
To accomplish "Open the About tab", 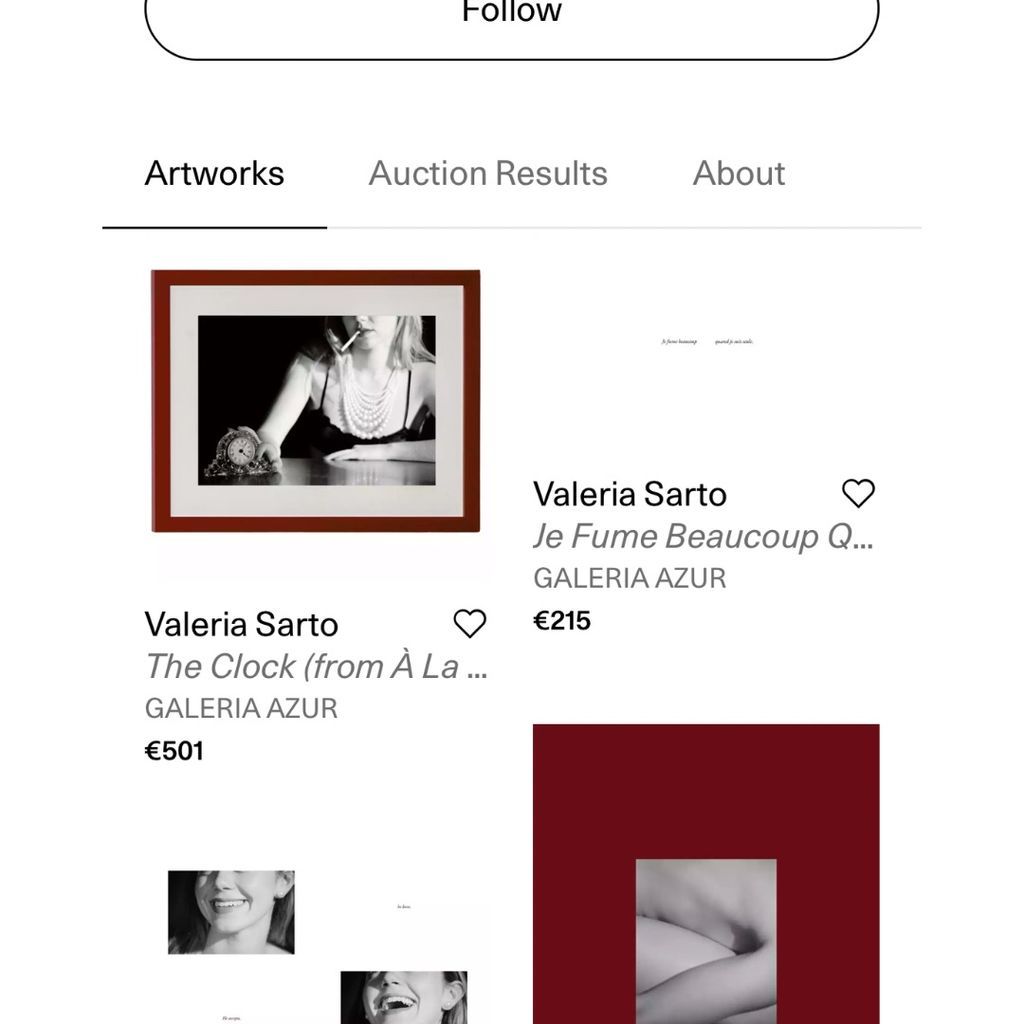I will point(738,173).
